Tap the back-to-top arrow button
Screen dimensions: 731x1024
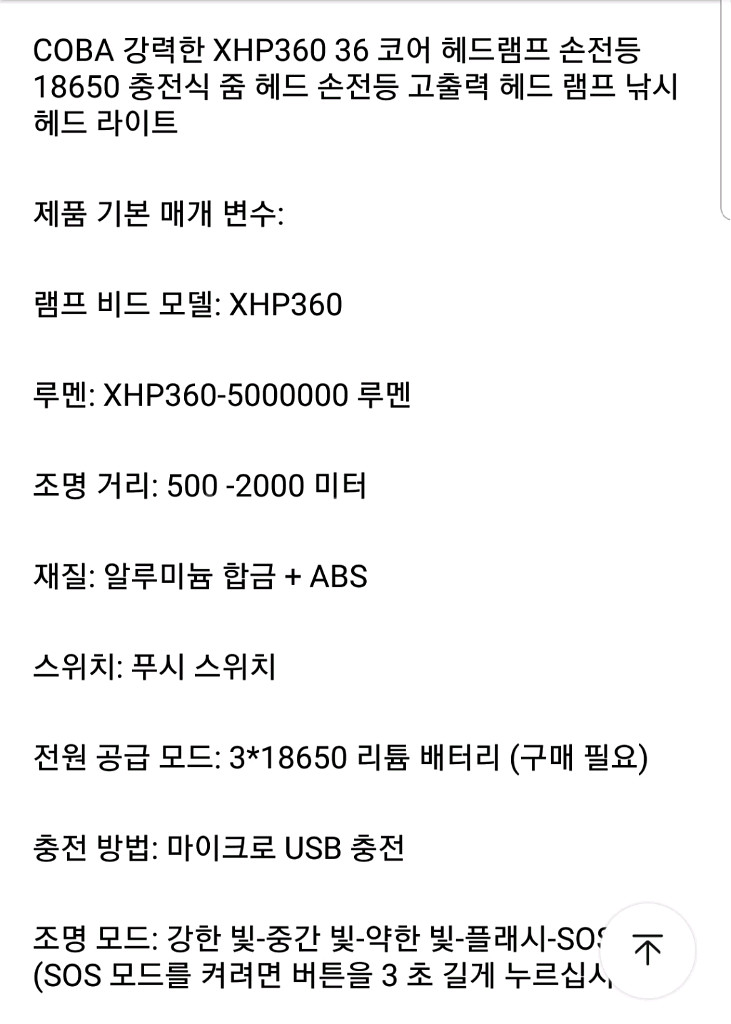[650, 949]
